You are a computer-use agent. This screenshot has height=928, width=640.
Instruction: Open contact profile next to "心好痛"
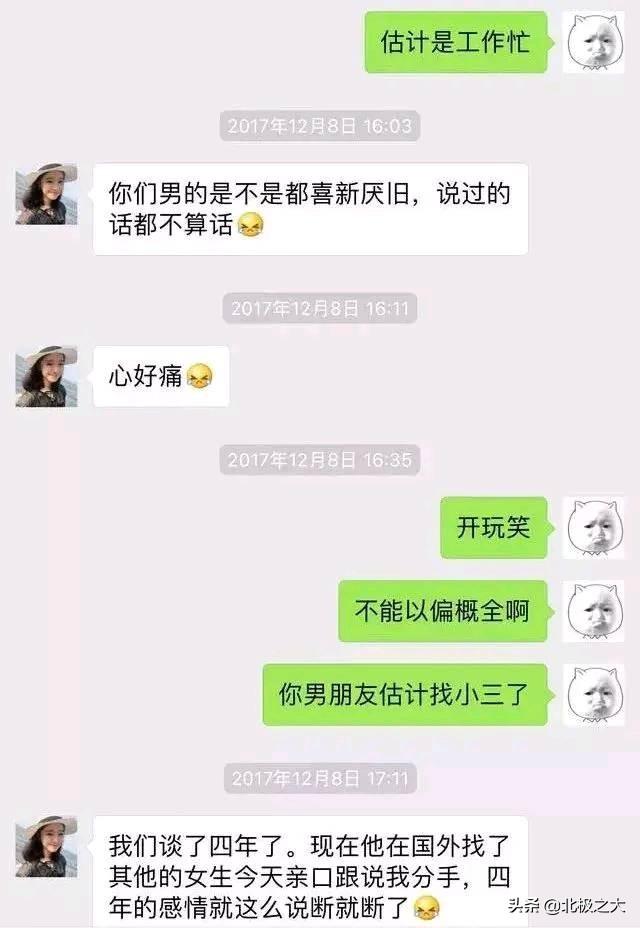point(46,376)
